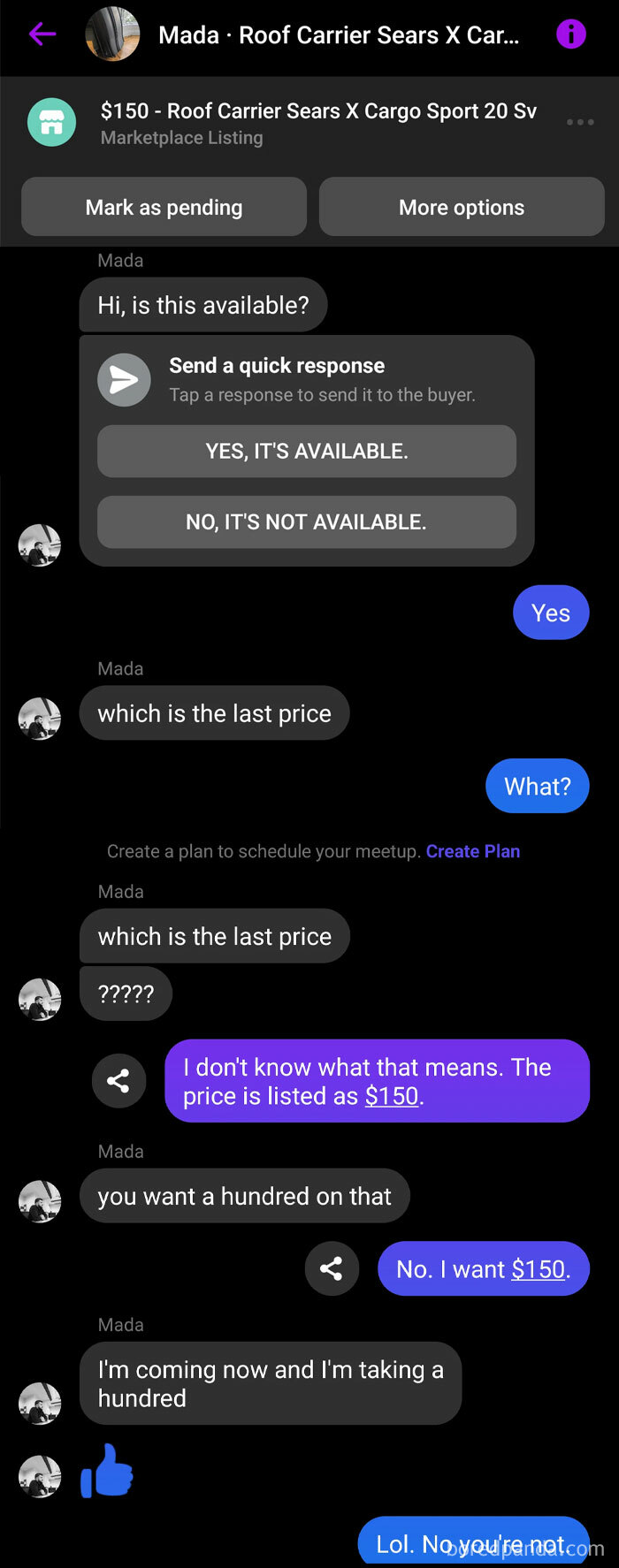Send quick reply YES, IT'S AVAILABLE.
This screenshot has height=1568, width=619.
(306, 451)
